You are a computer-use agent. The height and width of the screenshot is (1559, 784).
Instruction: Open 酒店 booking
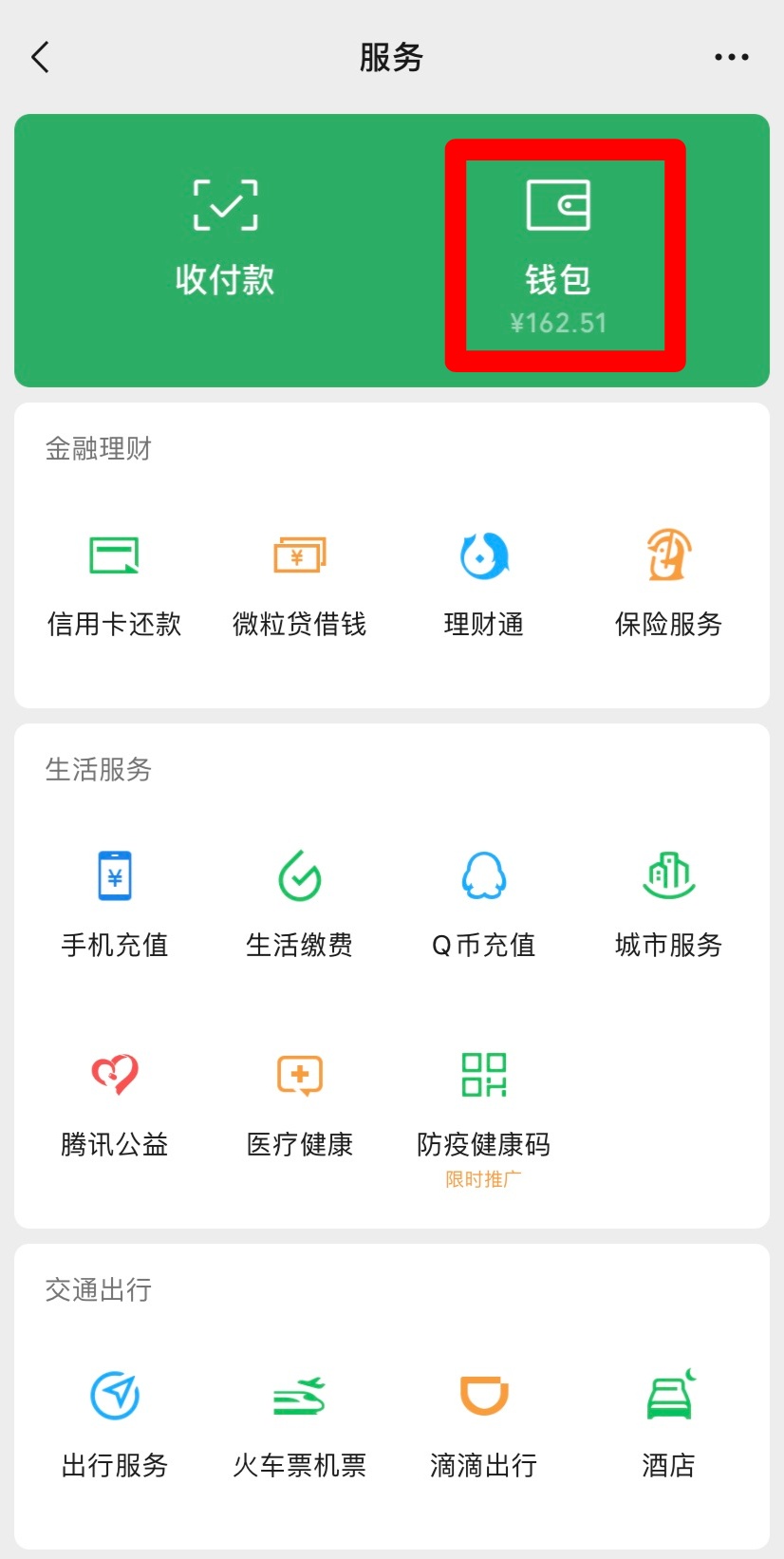[x=668, y=1425]
